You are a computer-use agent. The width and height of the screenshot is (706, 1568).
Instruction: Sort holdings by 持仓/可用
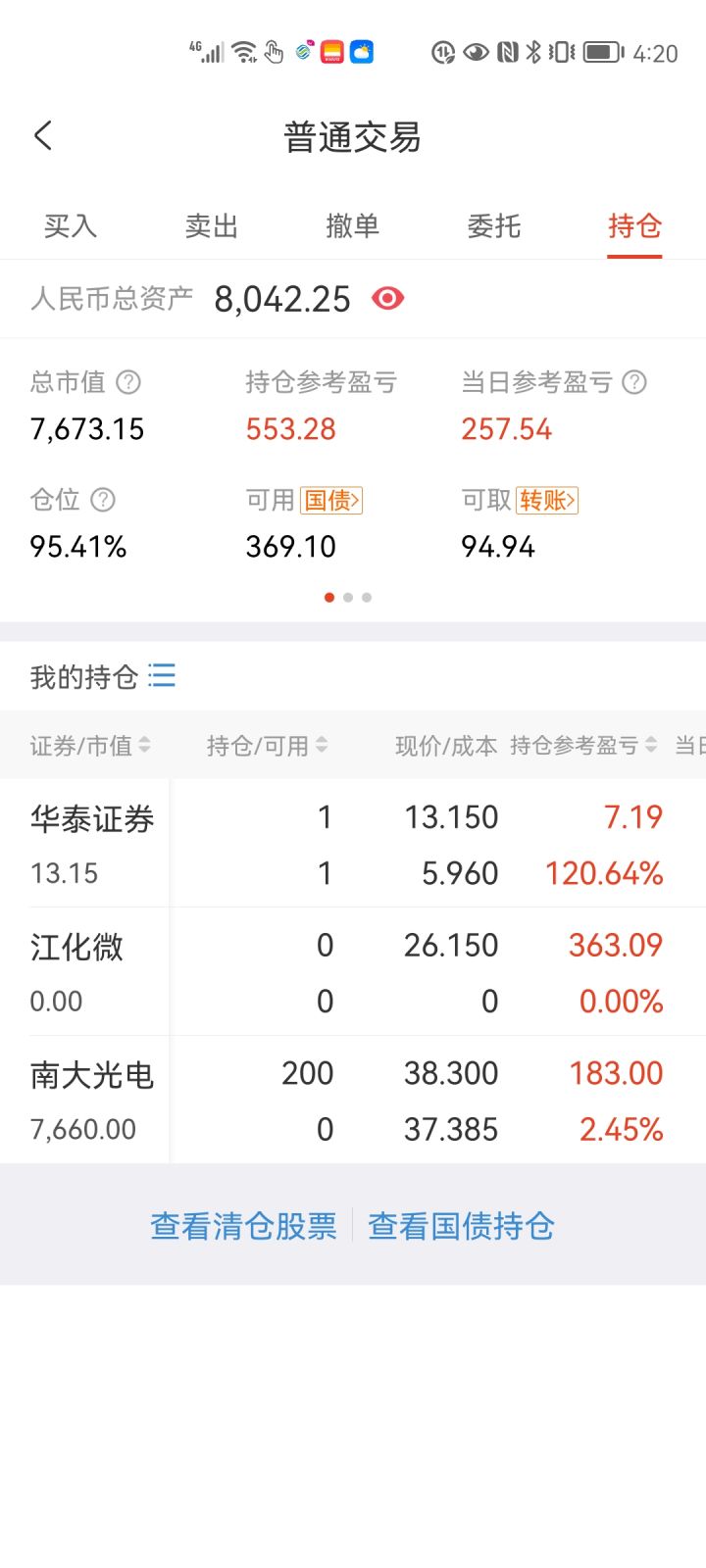(x=267, y=746)
